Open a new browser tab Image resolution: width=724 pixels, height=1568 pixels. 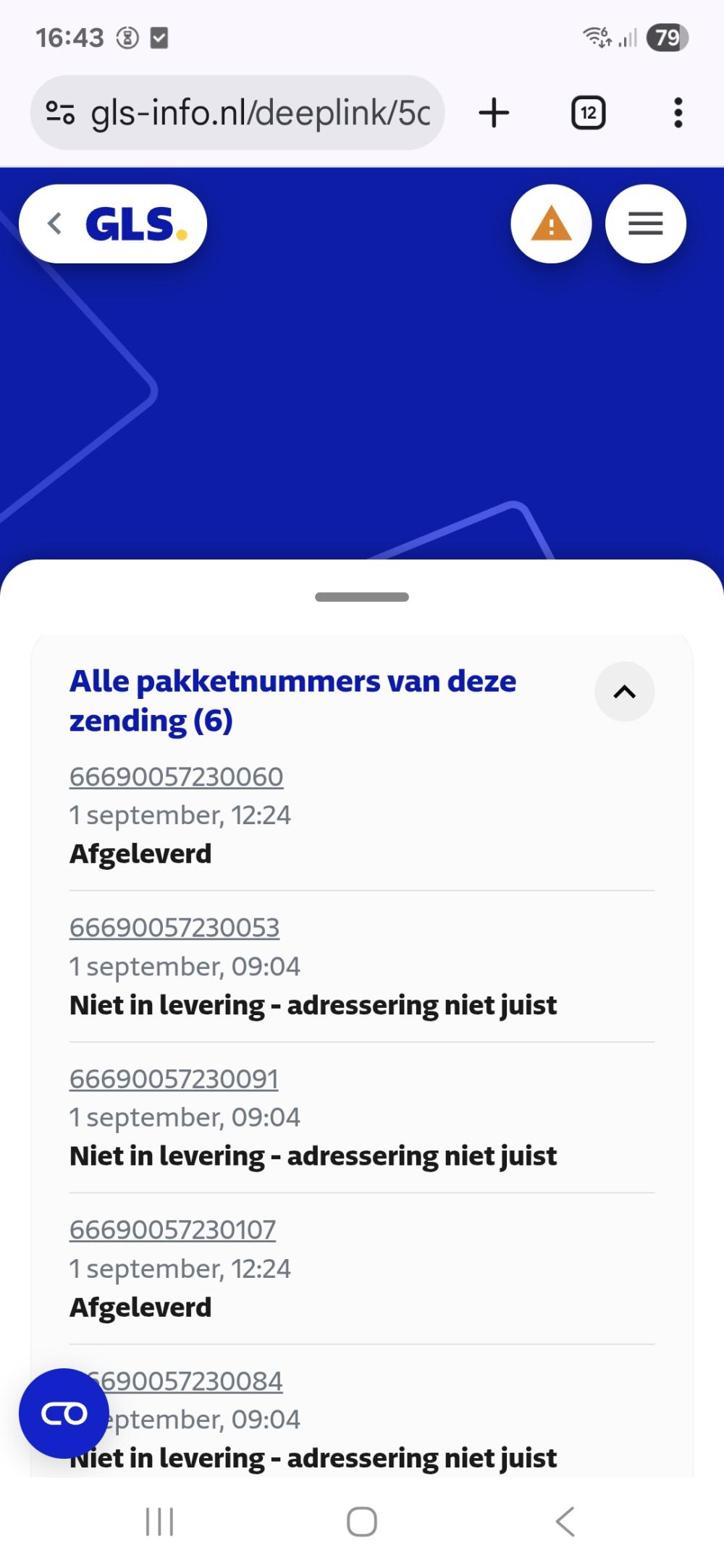pos(494,113)
